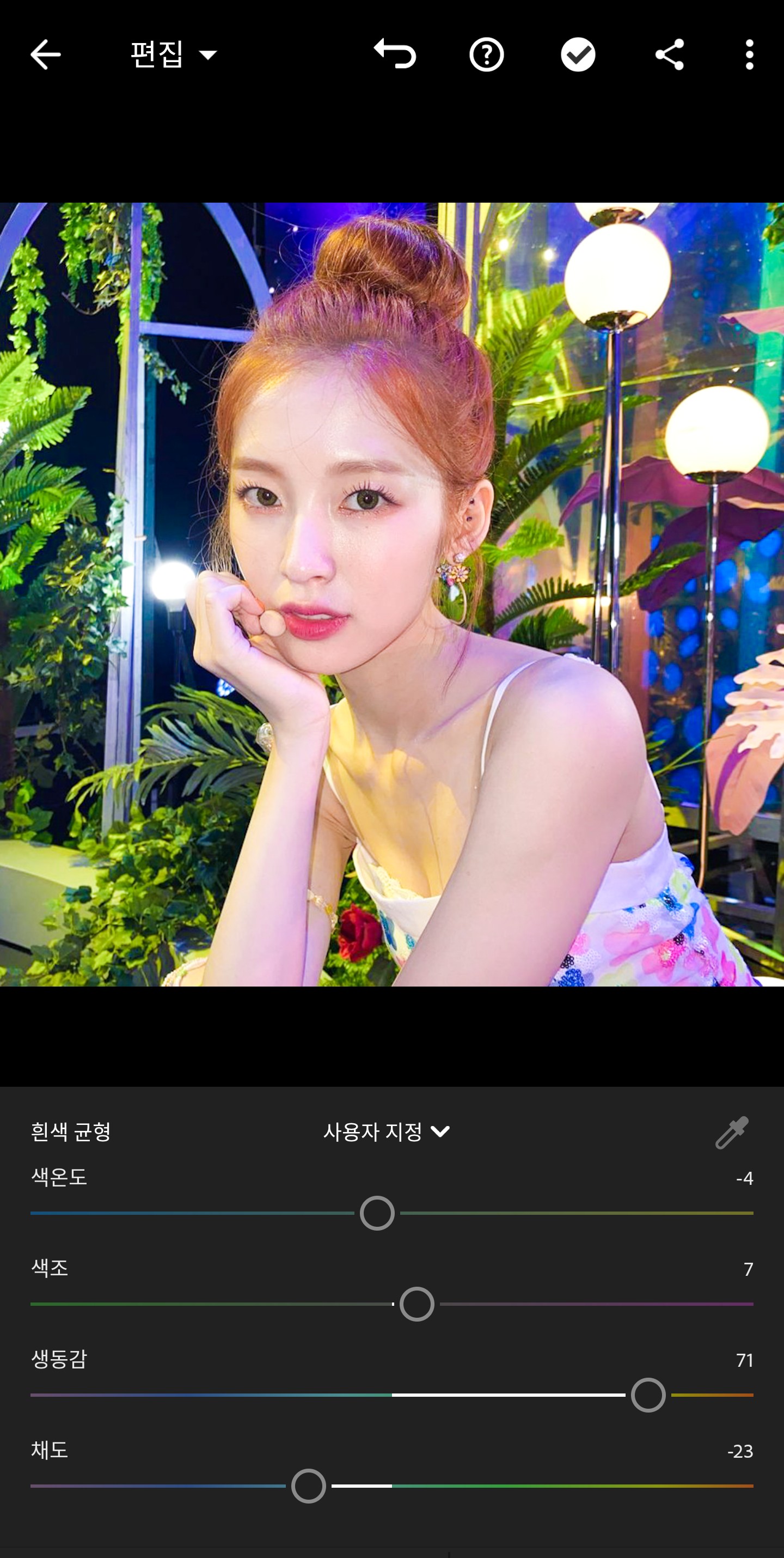The image size is (784, 1558).
Task: Open the three-dot overflow menu
Action: tap(750, 55)
